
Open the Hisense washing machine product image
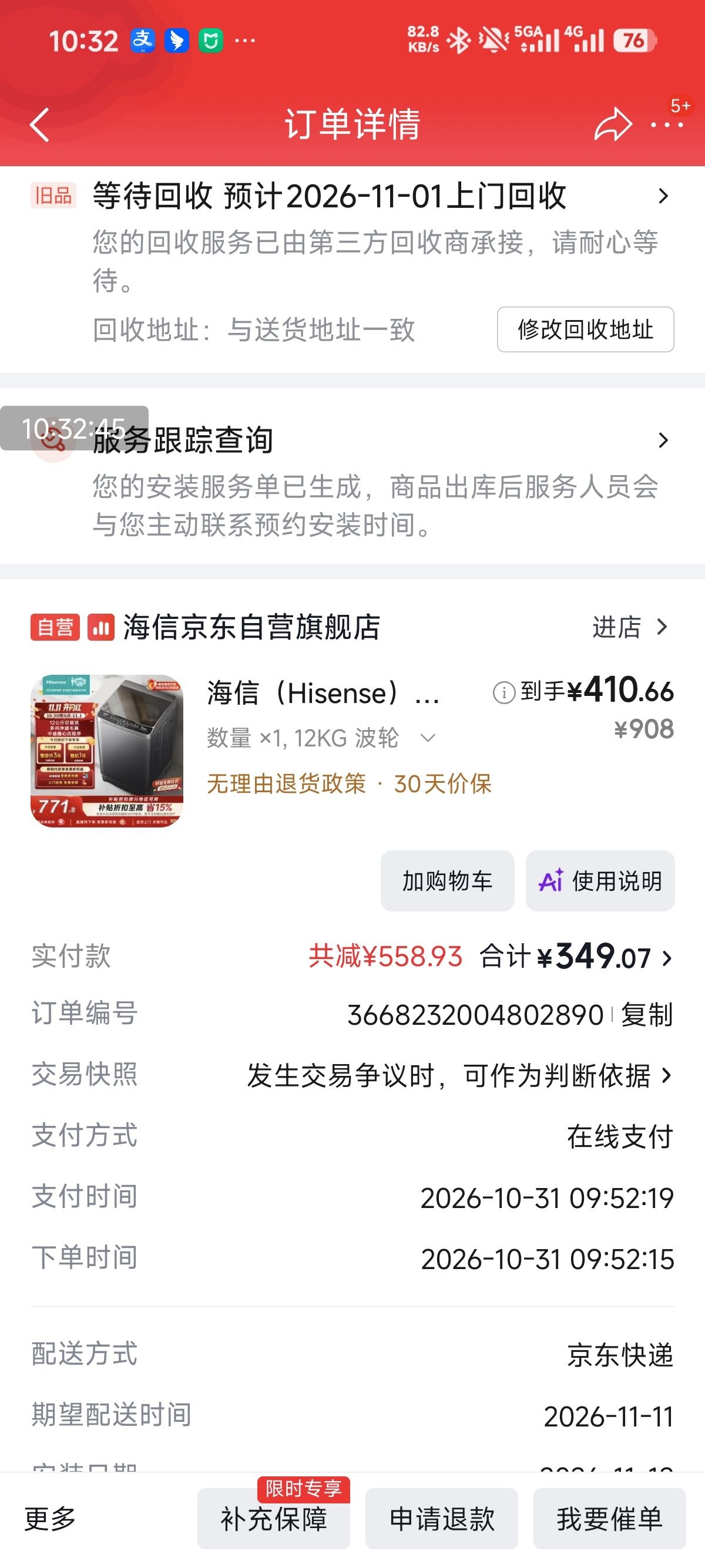pyautogui.click(x=107, y=751)
